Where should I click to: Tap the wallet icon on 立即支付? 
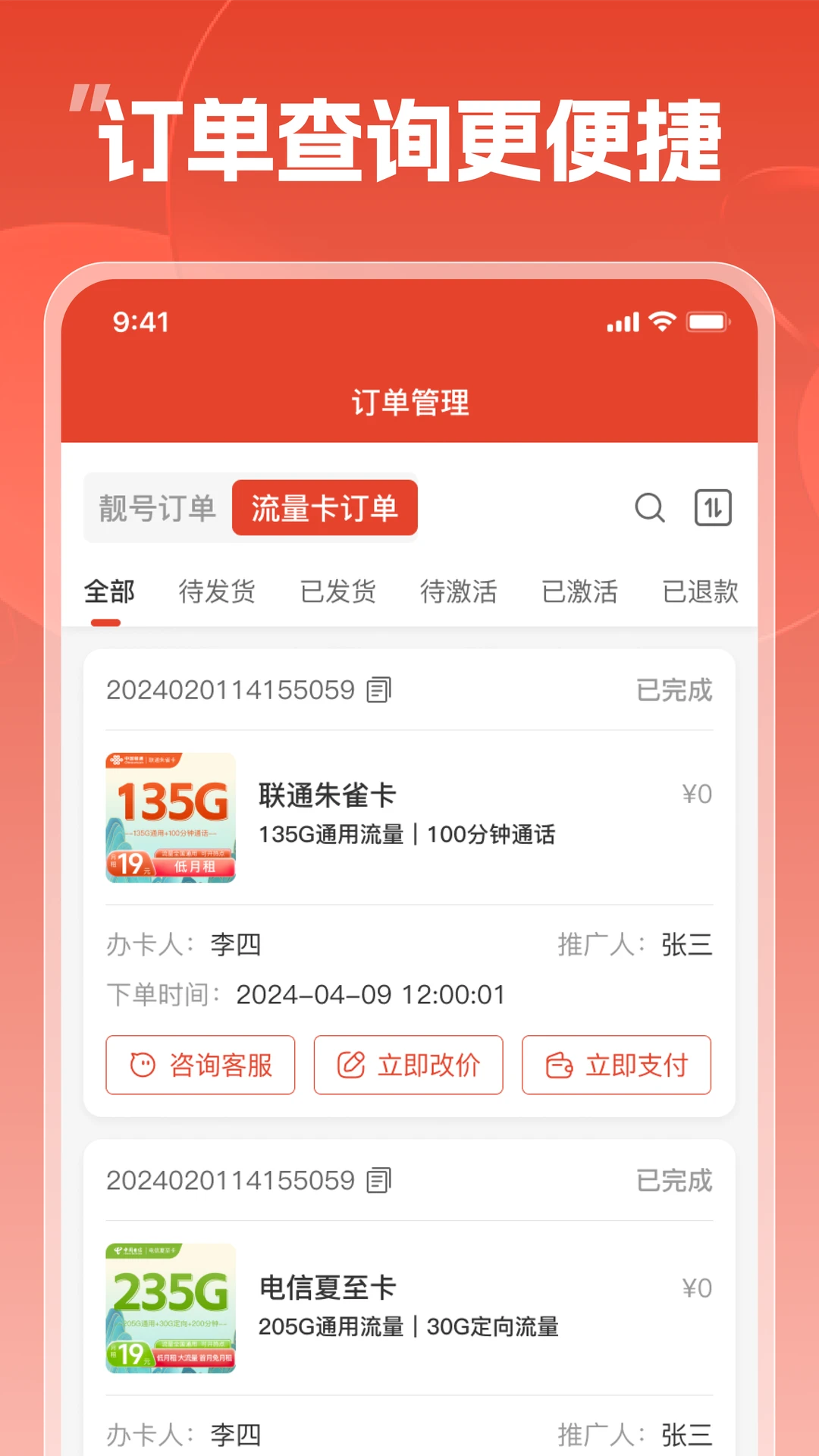tap(559, 1065)
